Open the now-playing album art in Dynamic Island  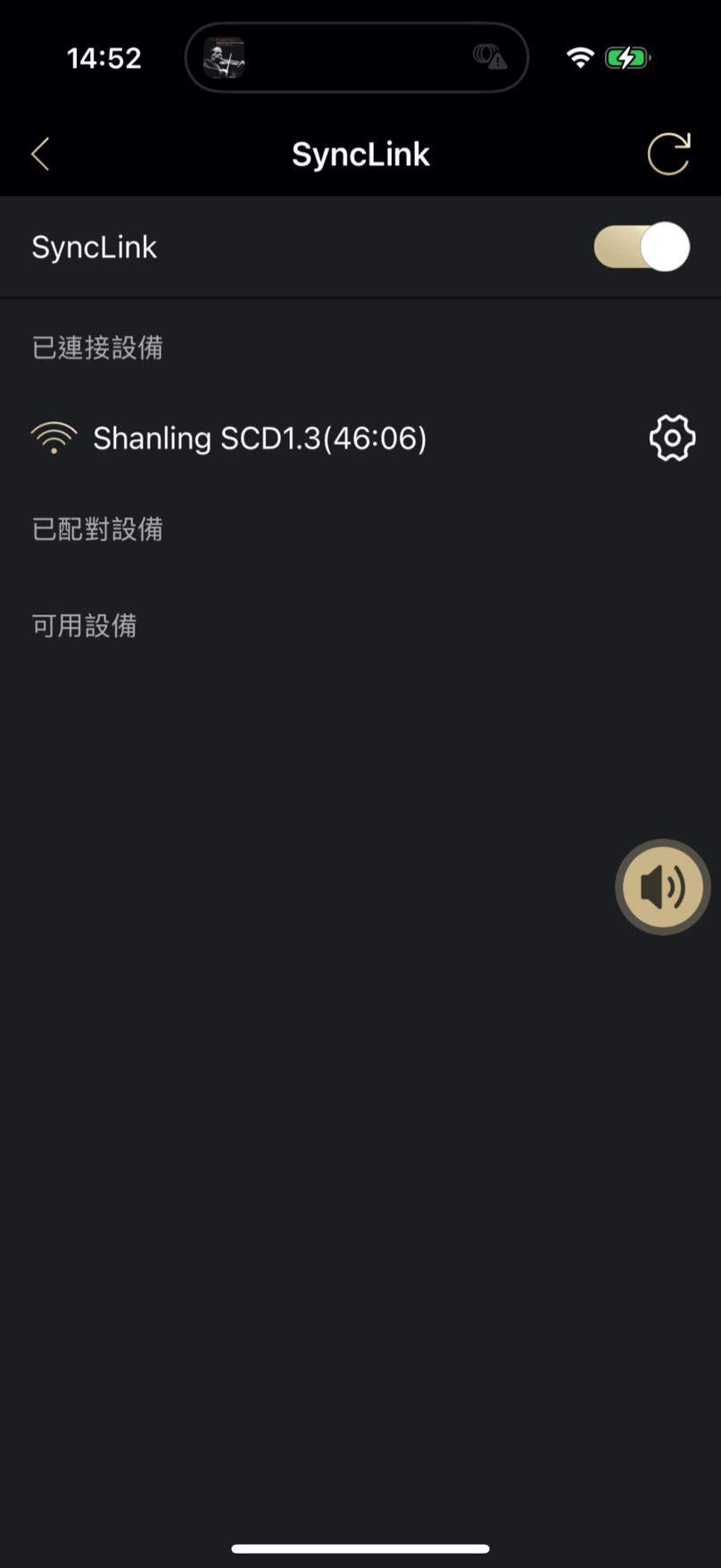[224, 58]
